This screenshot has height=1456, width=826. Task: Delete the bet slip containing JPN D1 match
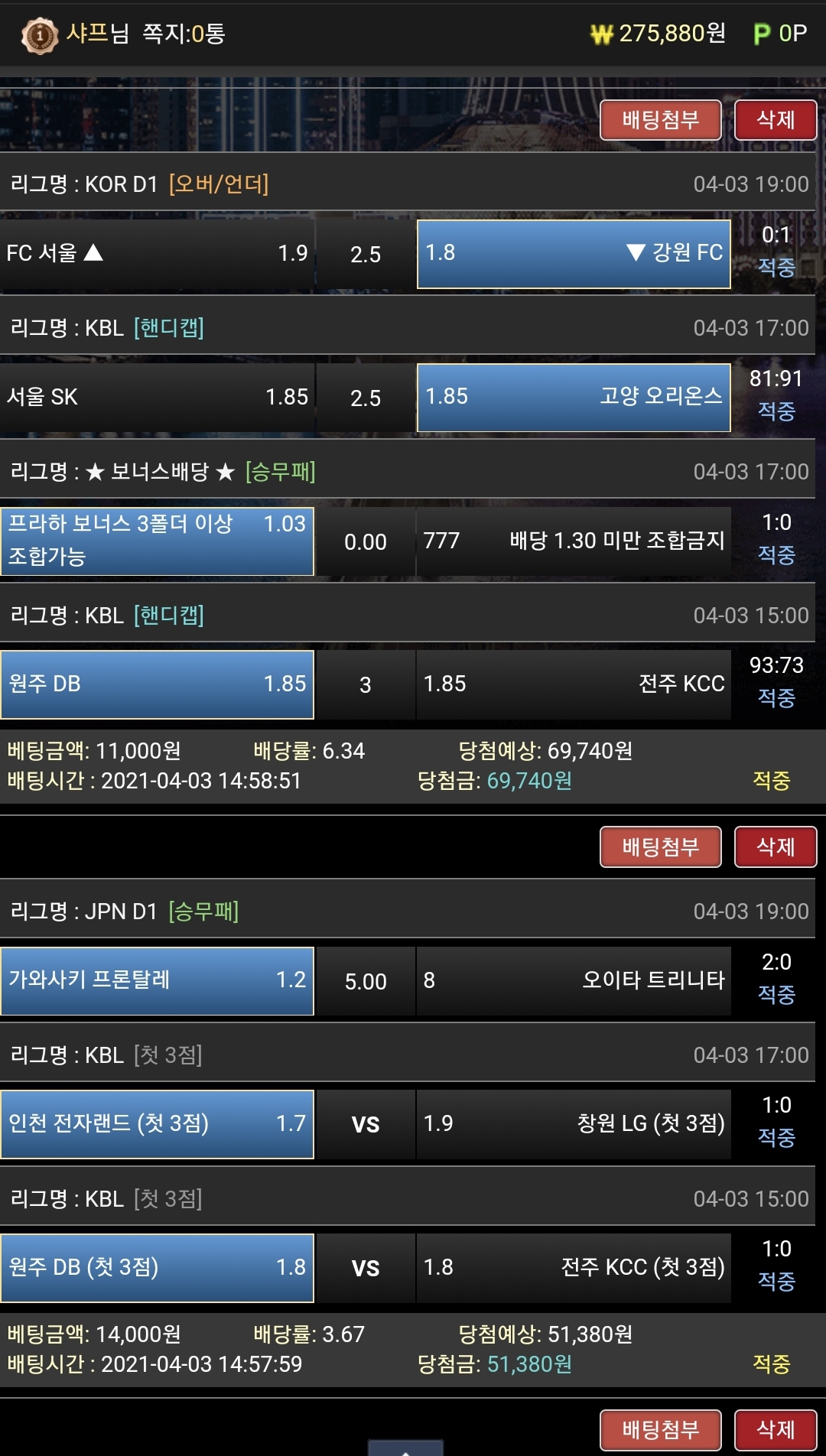pos(775,847)
